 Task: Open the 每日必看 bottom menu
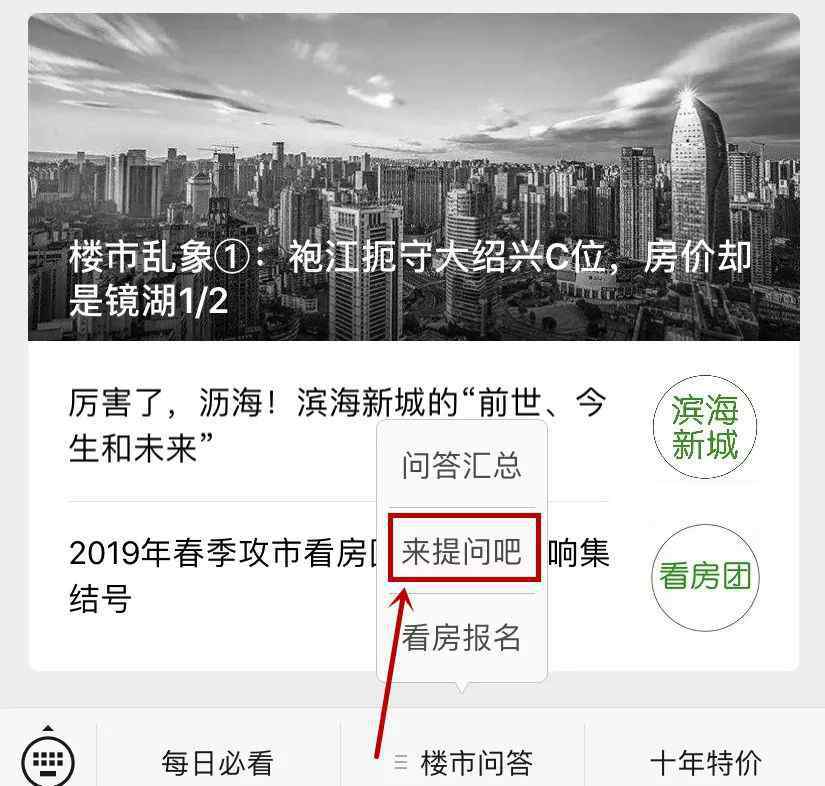pyautogui.click(x=218, y=763)
